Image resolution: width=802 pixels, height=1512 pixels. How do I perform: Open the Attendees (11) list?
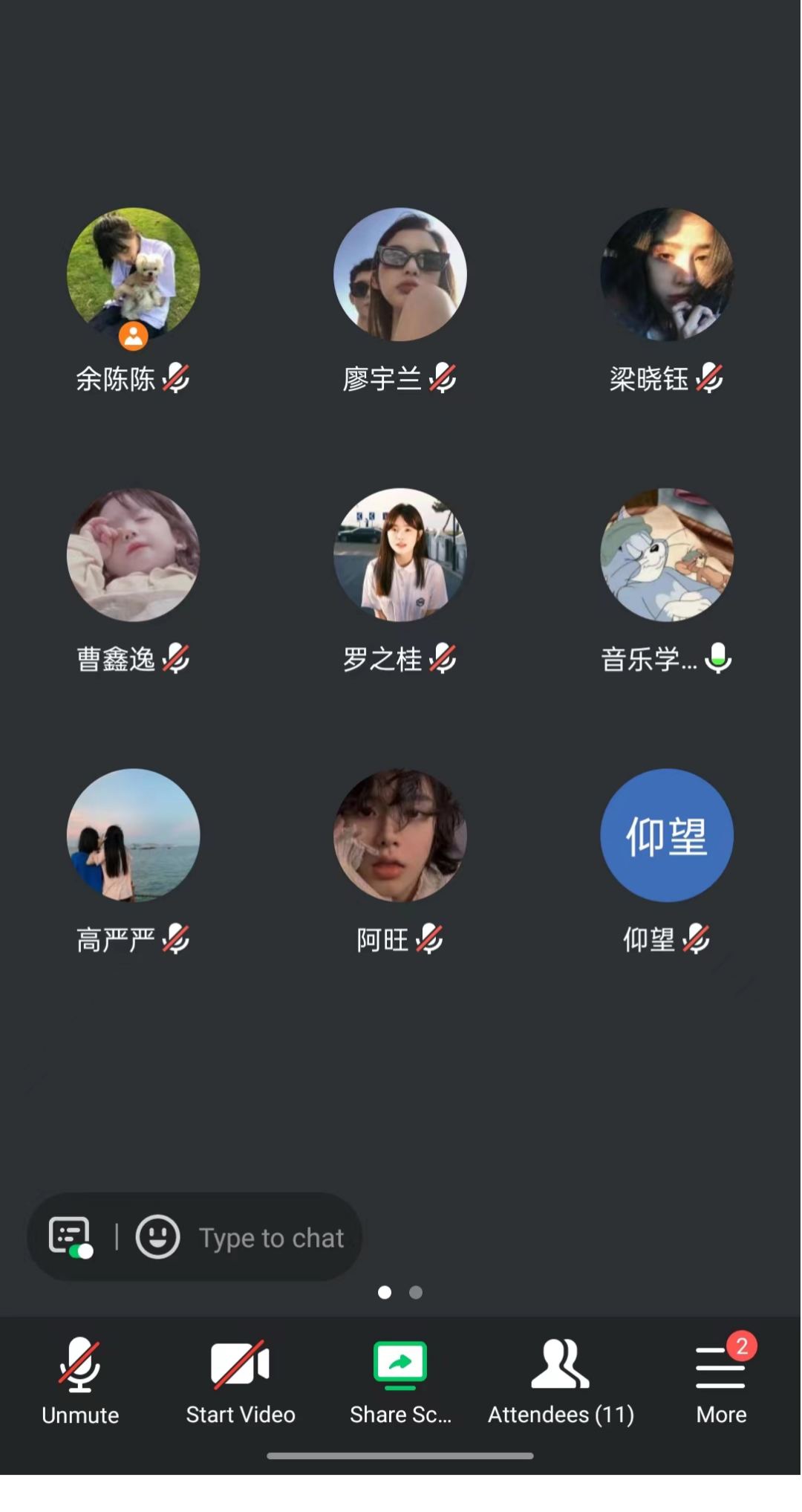[x=561, y=1380]
